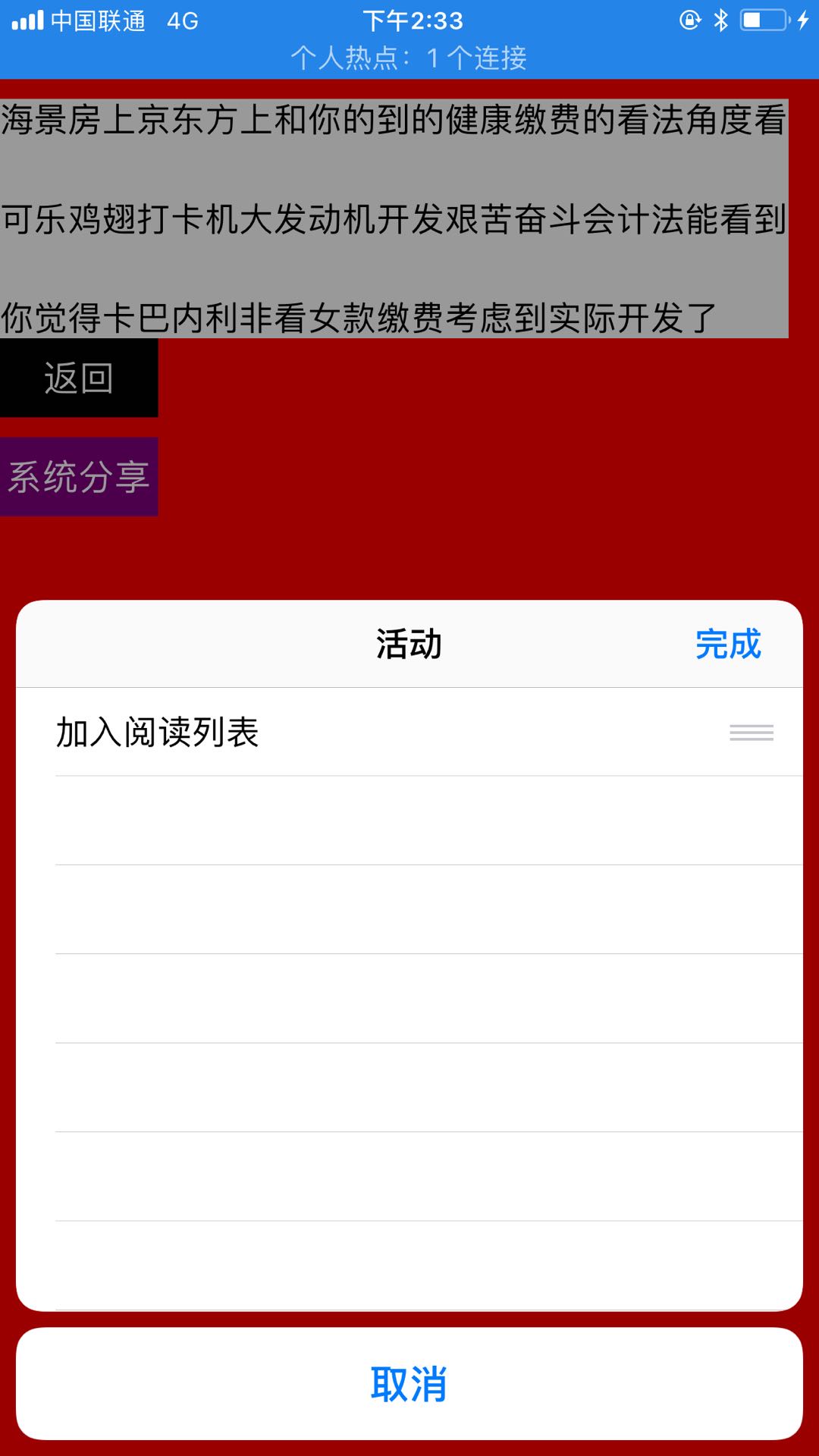Screen dimensions: 819x1456
Task: Tap 完成 to finish editing activities
Action: click(727, 645)
